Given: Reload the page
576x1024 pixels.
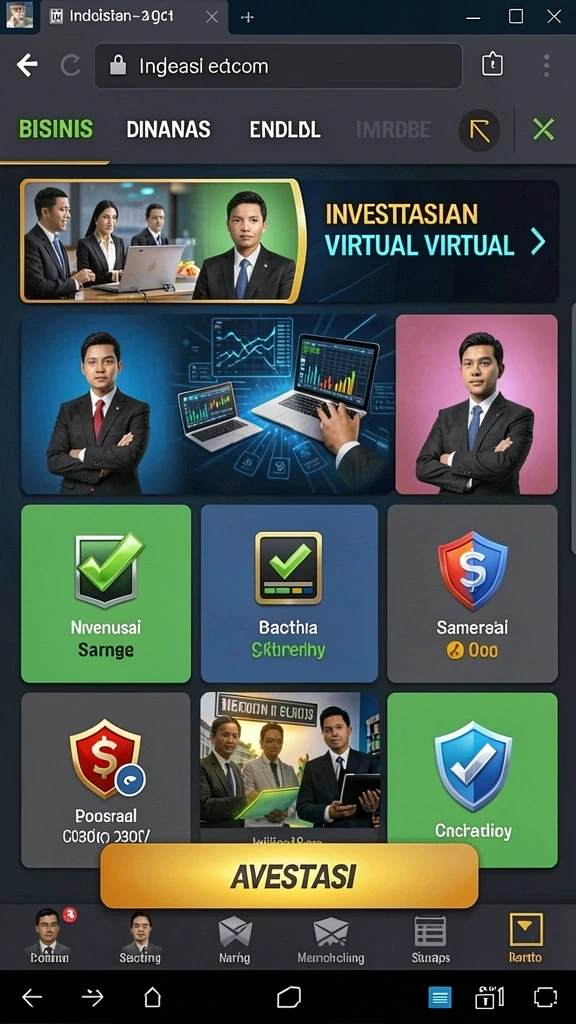Looking at the screenshot, I should pyautogui.click(x=70, y=65).
